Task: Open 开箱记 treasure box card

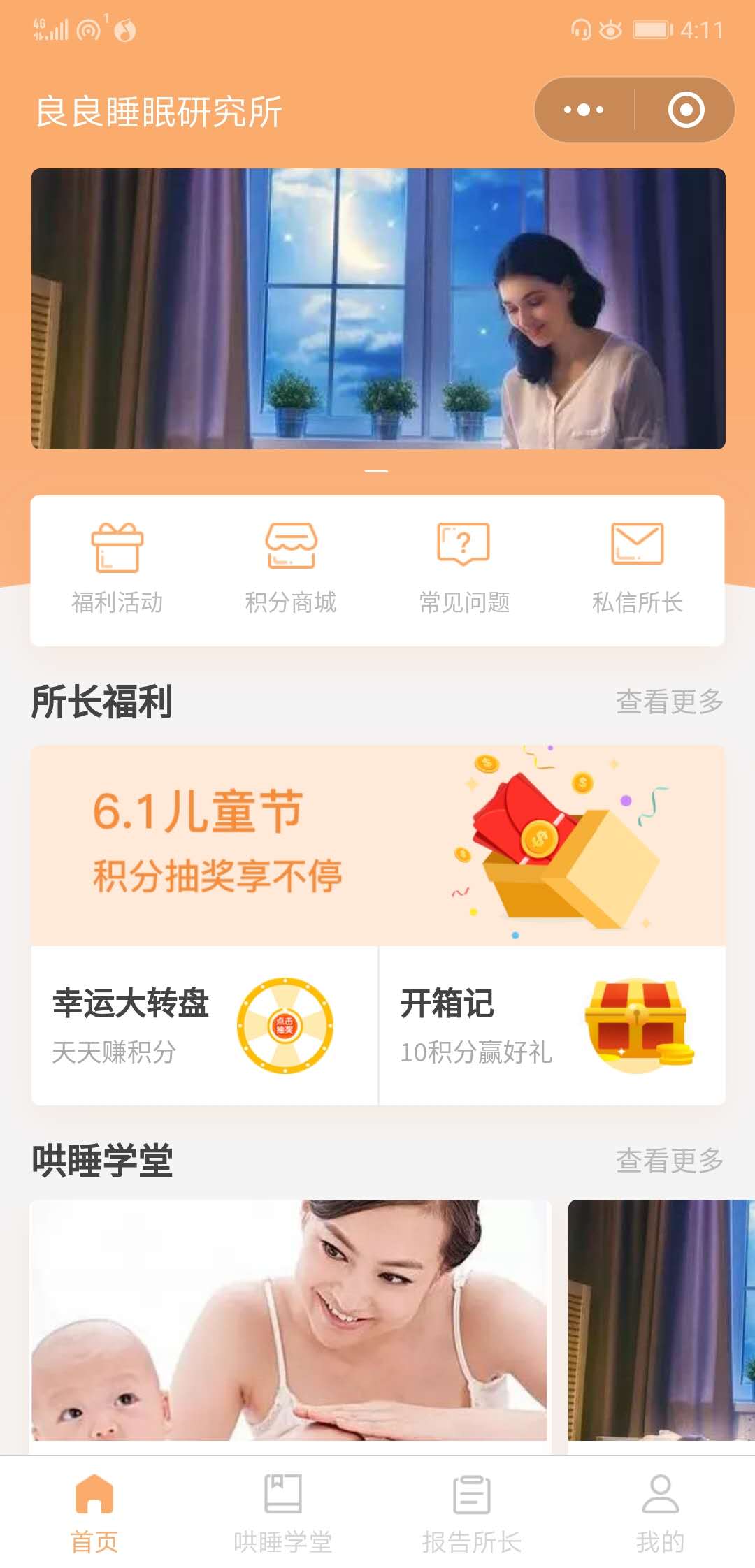Action: (x=552, y=1025)
